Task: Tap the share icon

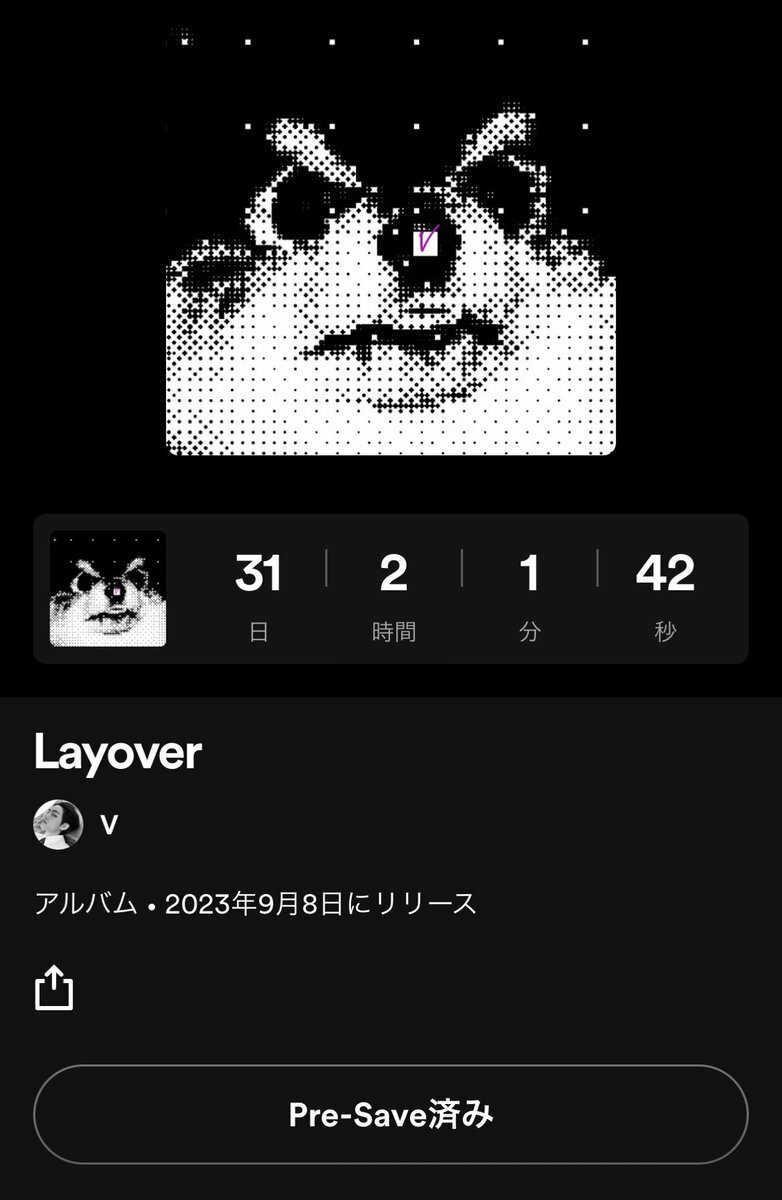Action: click(55, 988)
